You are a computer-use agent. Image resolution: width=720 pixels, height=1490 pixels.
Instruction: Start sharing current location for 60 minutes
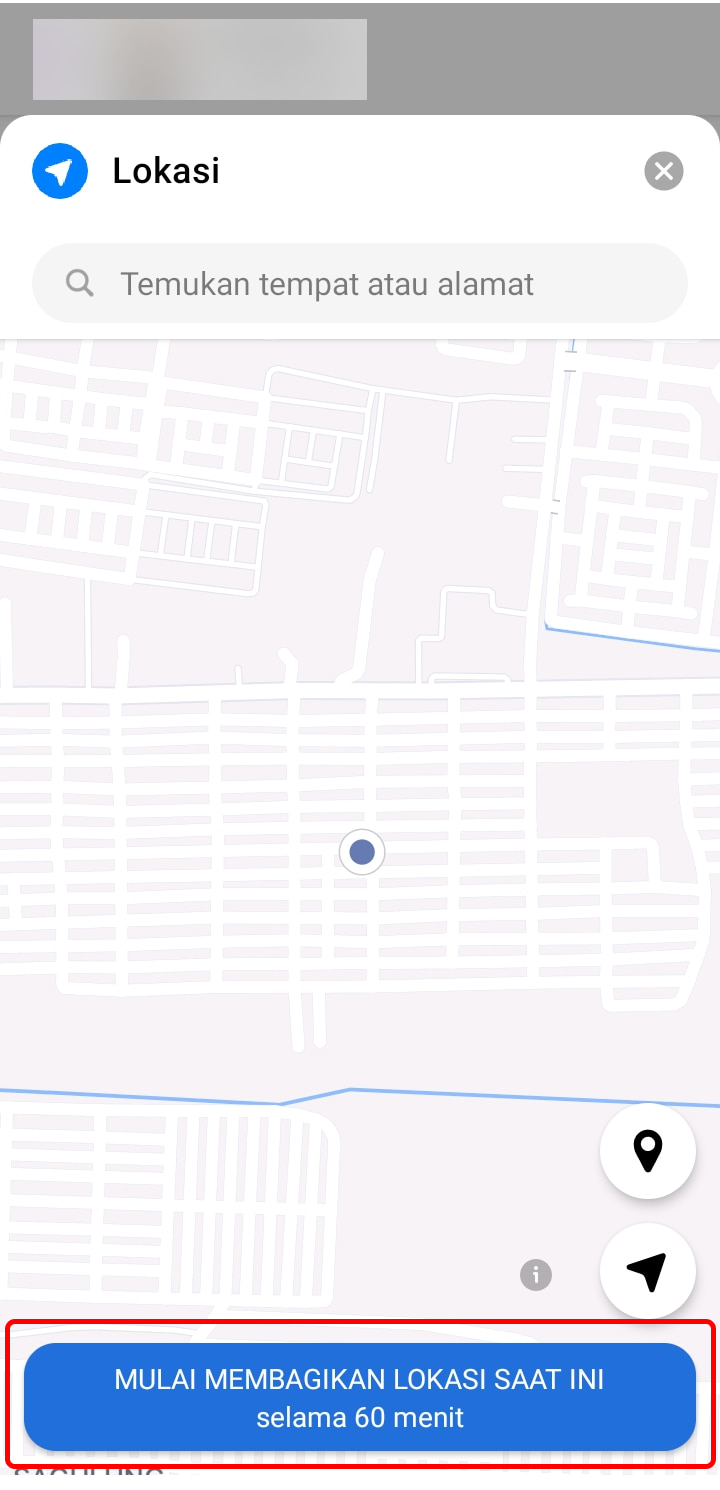[360, 1397]
